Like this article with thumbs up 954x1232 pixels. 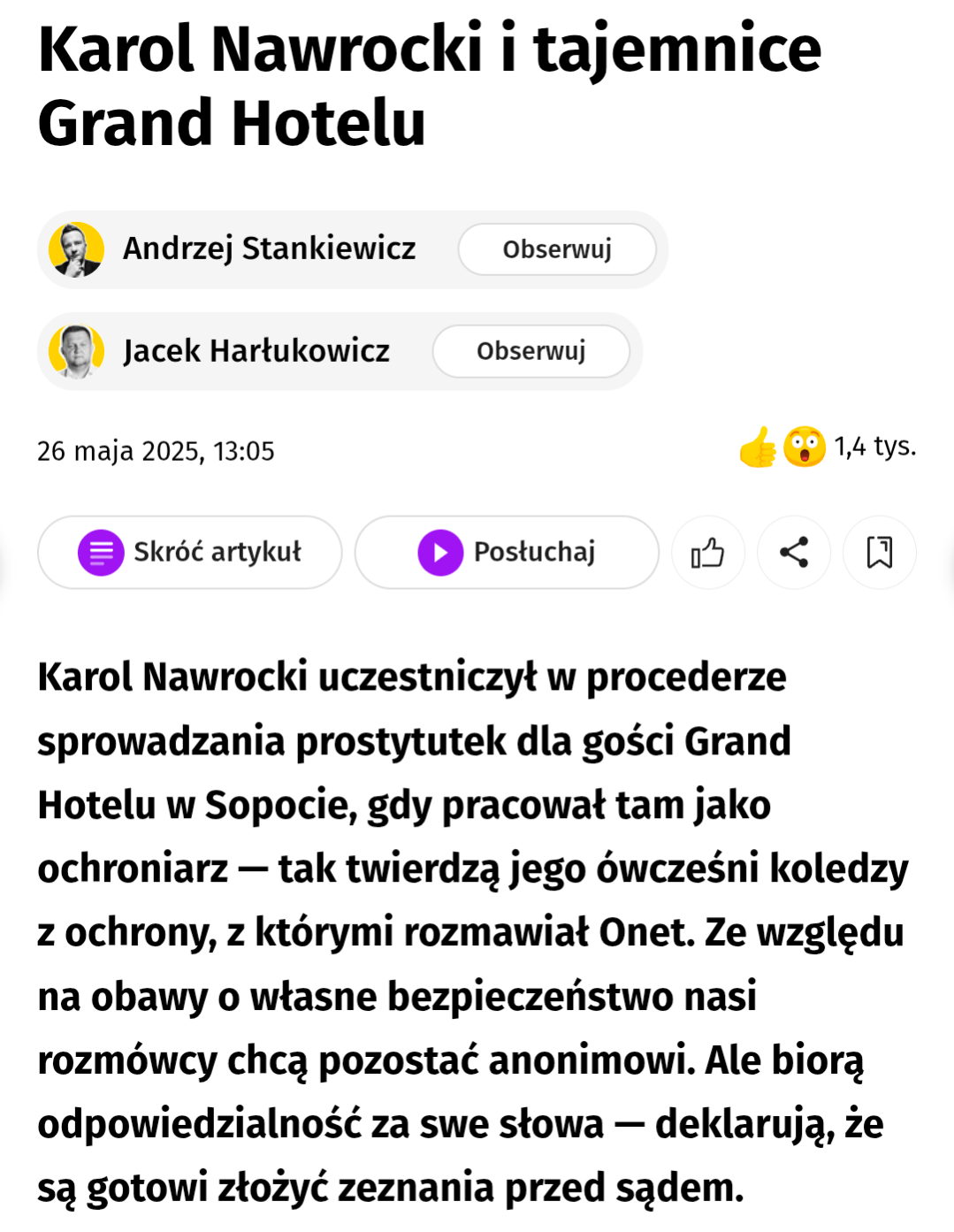707,553
